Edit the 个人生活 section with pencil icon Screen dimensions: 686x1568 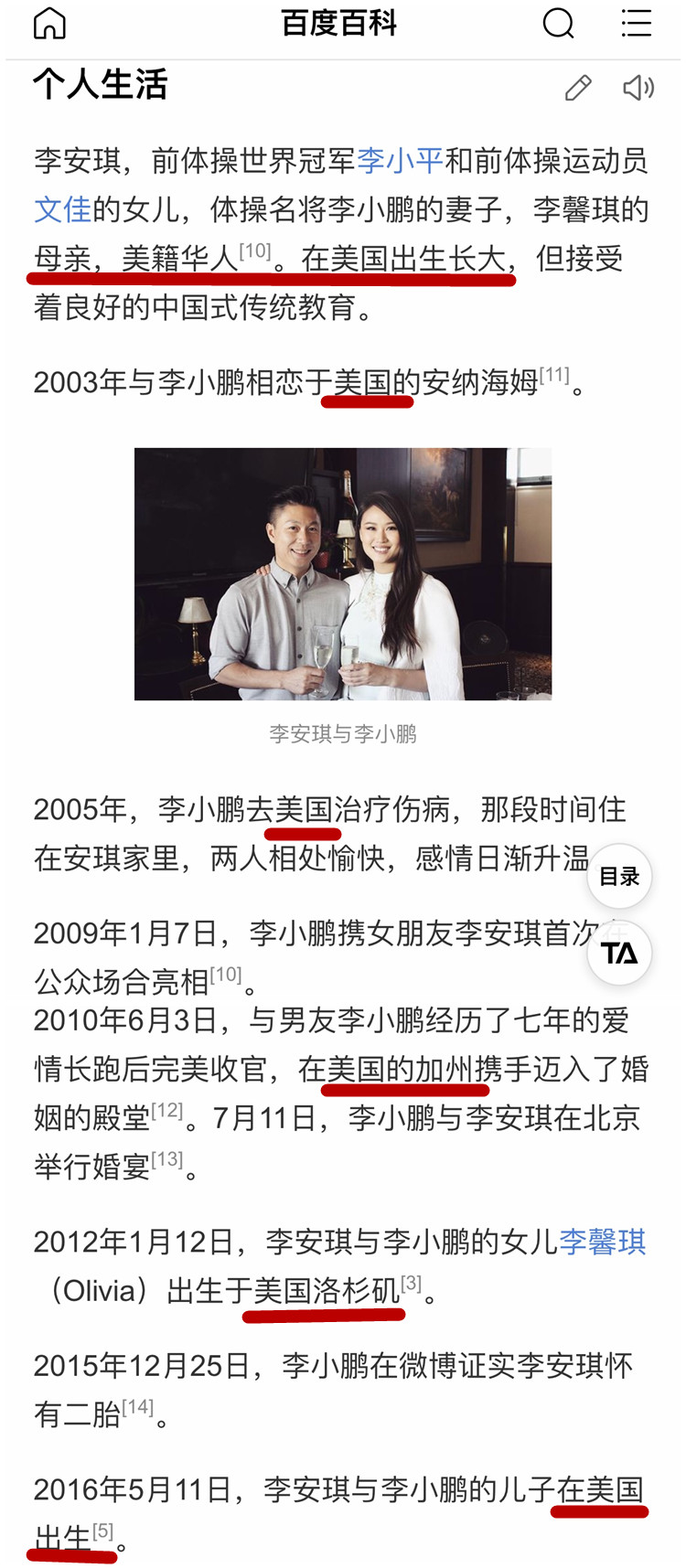[578, 88]
